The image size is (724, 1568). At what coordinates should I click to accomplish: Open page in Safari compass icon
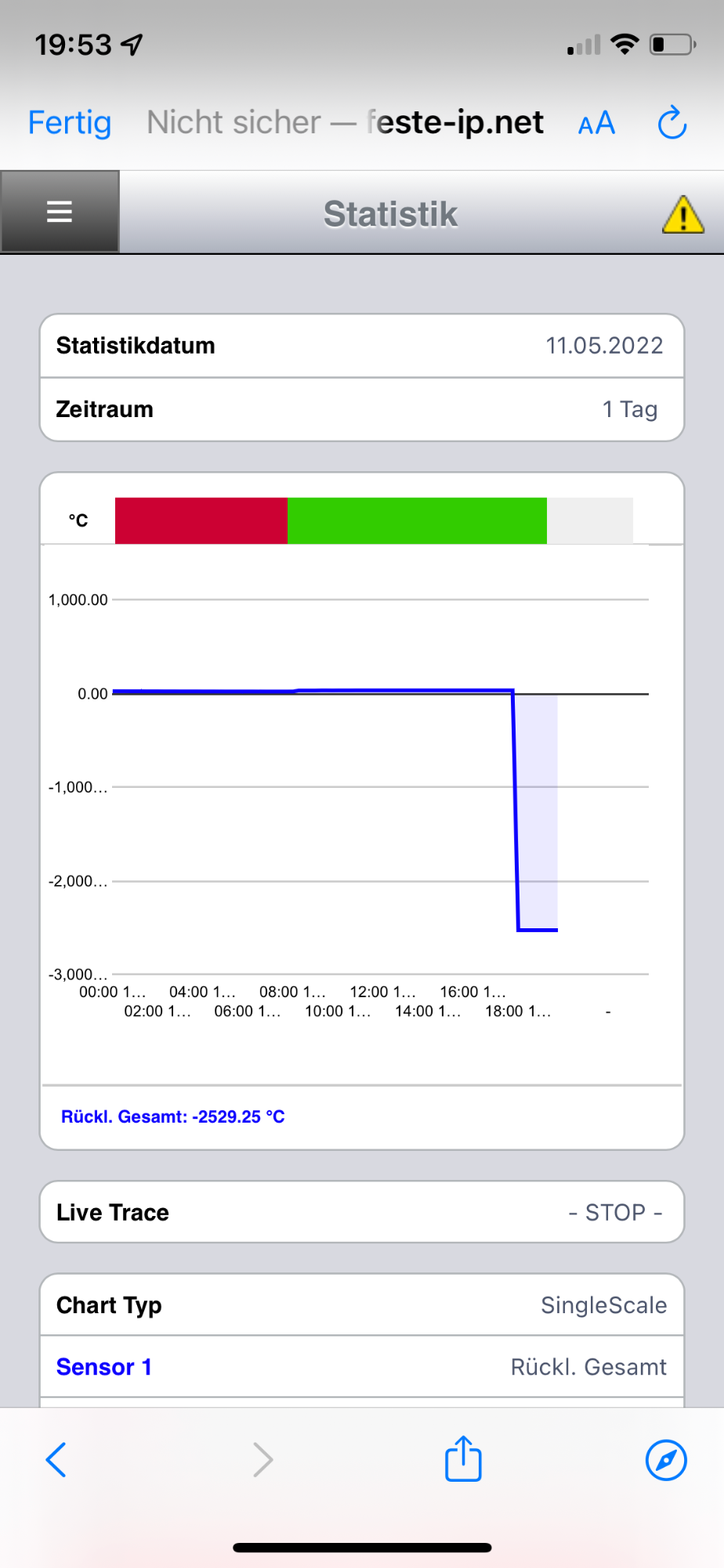coord(666,1460)
